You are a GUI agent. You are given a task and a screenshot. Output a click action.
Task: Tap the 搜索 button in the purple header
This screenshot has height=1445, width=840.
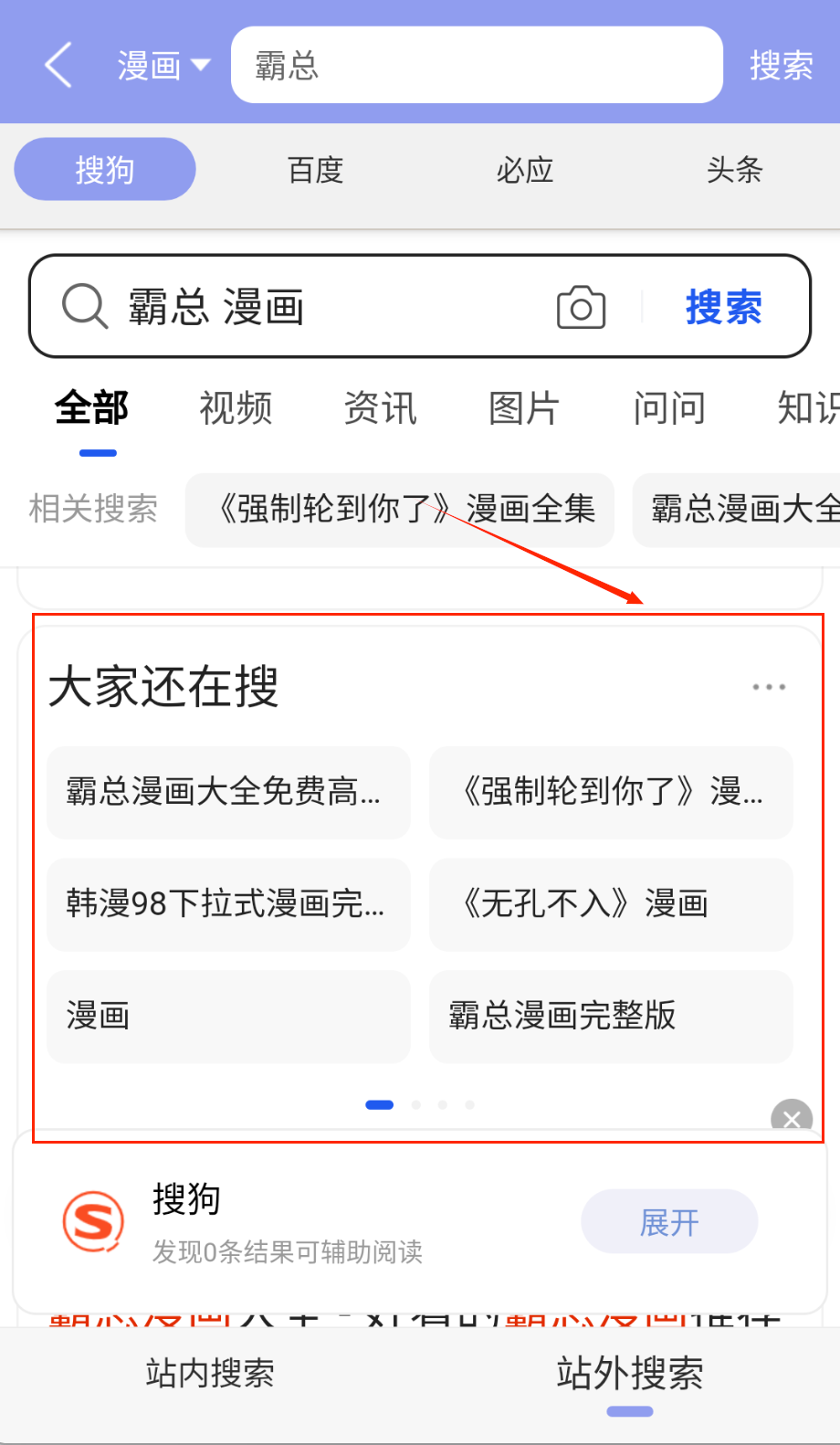pos(781,66)
